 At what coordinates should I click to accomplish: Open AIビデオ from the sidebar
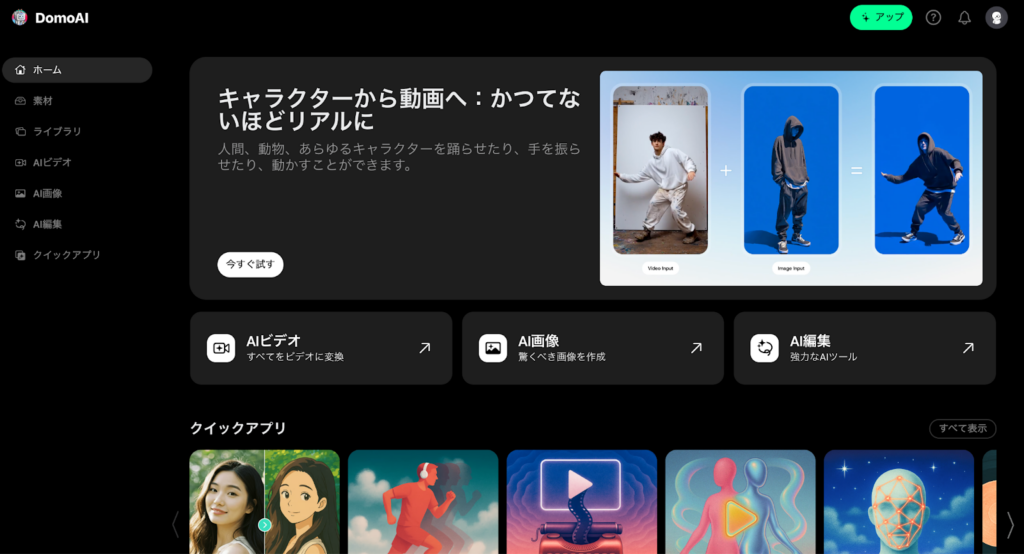52,162
